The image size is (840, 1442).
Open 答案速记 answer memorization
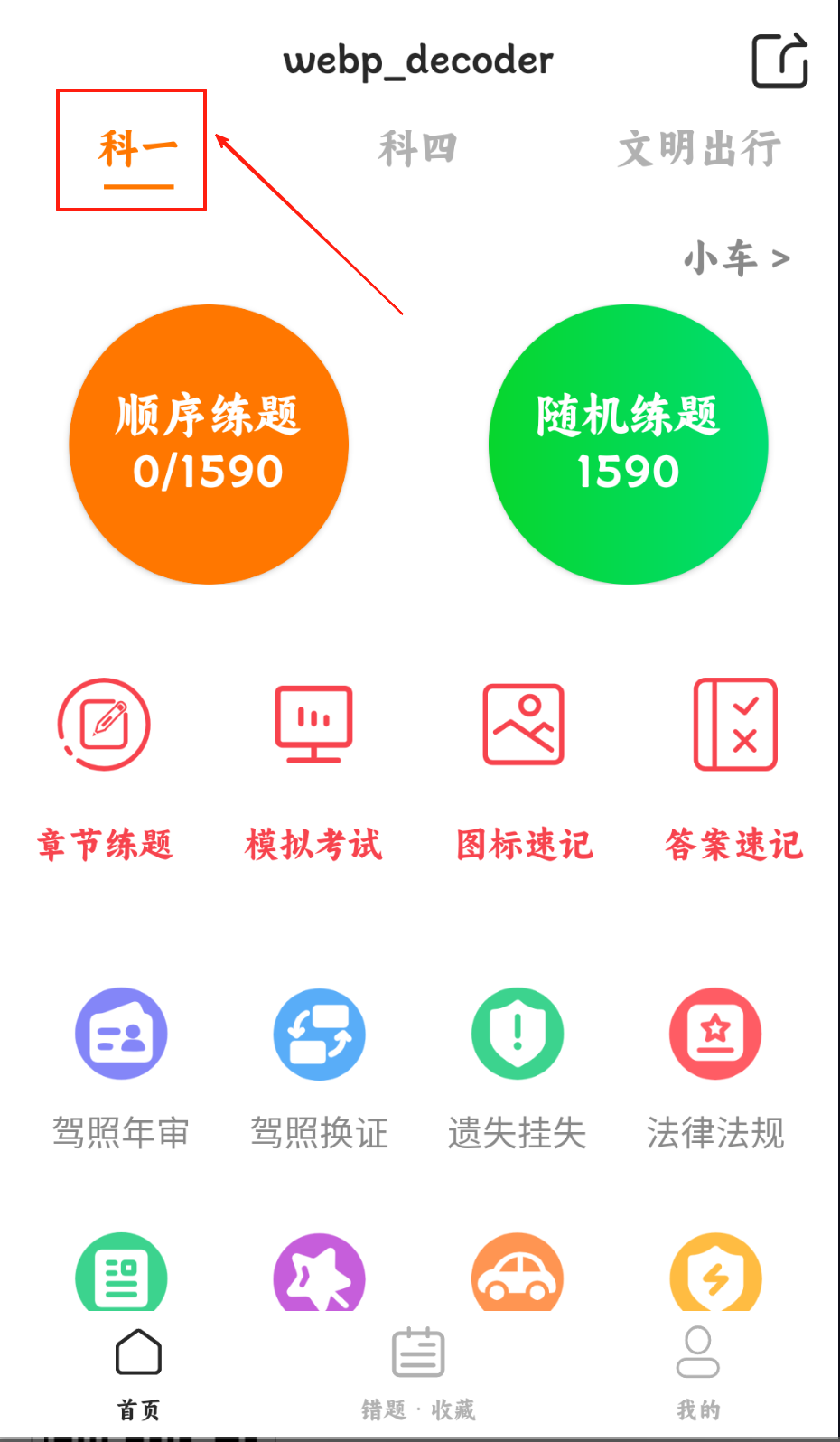(734, 768)
